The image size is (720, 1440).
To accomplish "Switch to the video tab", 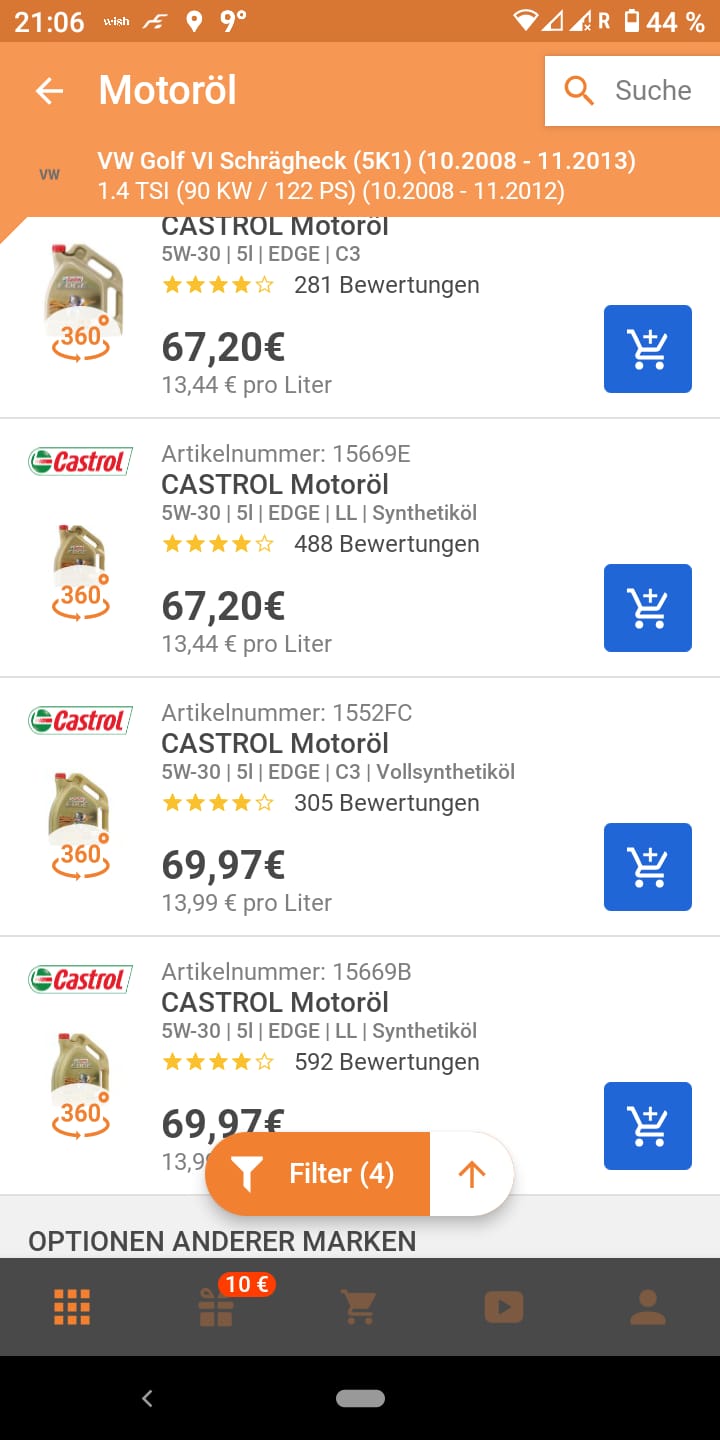I will (504, 1307).
